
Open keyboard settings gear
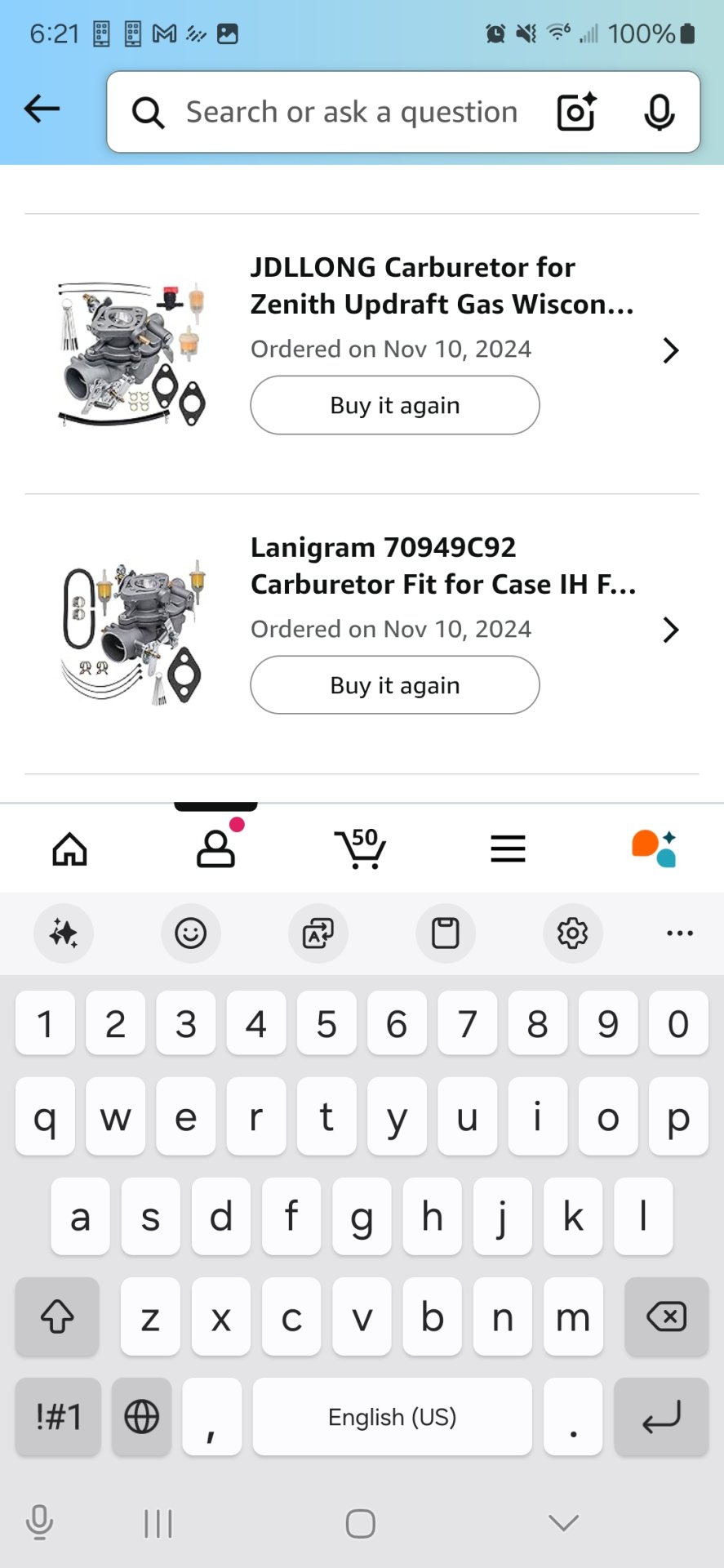click(x=573, y=933)
